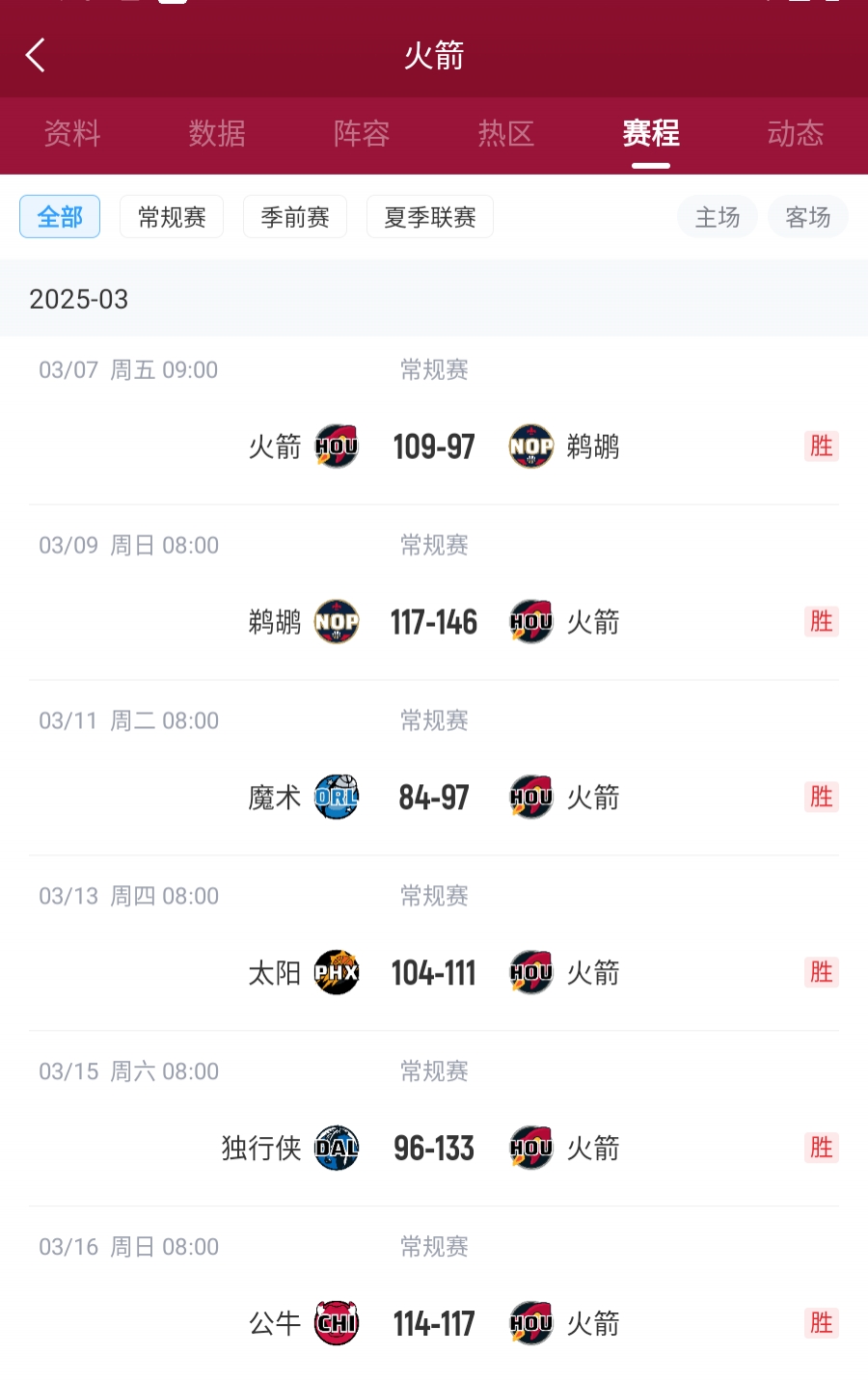Filter schedule by 夏季联赛

pos(430,217)
